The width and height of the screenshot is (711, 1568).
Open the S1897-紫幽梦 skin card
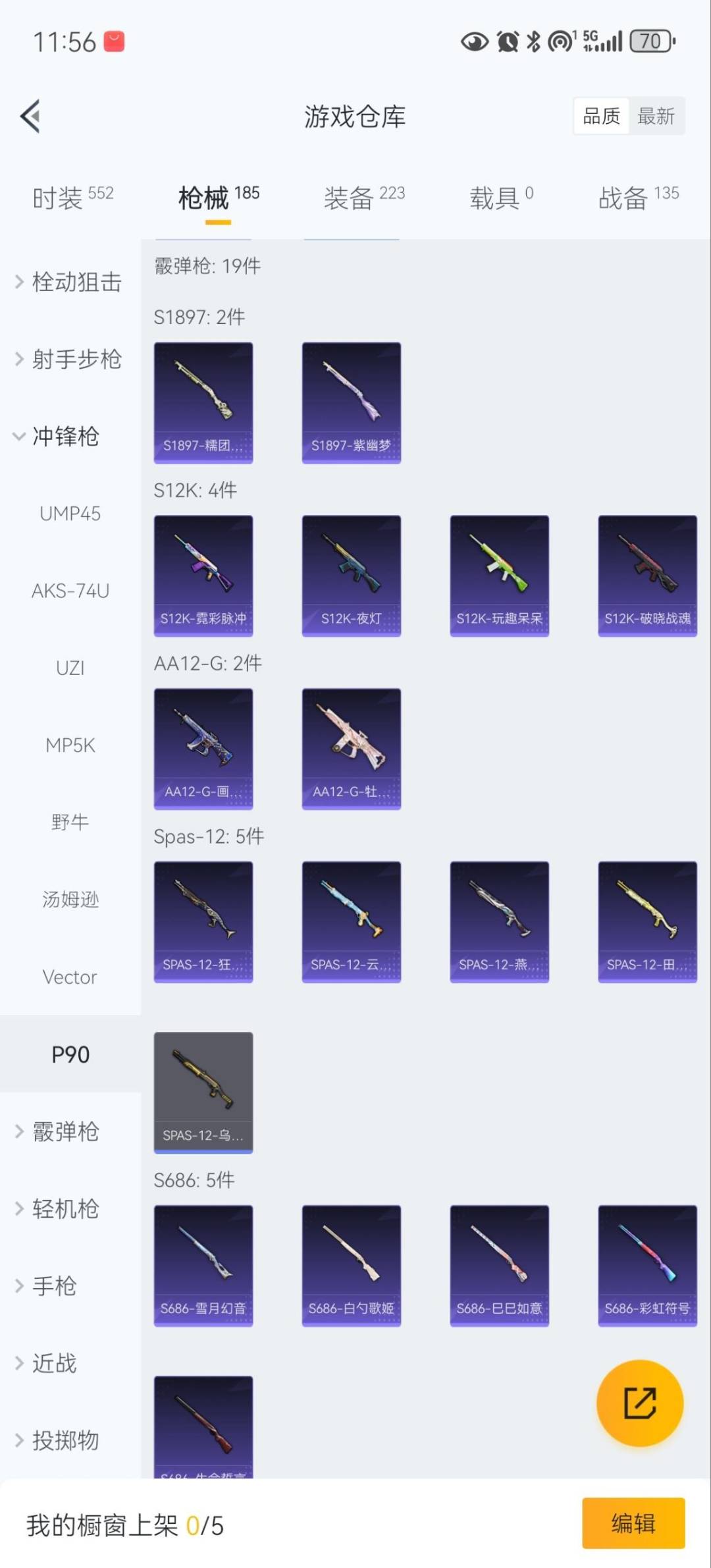coord(351,402)
